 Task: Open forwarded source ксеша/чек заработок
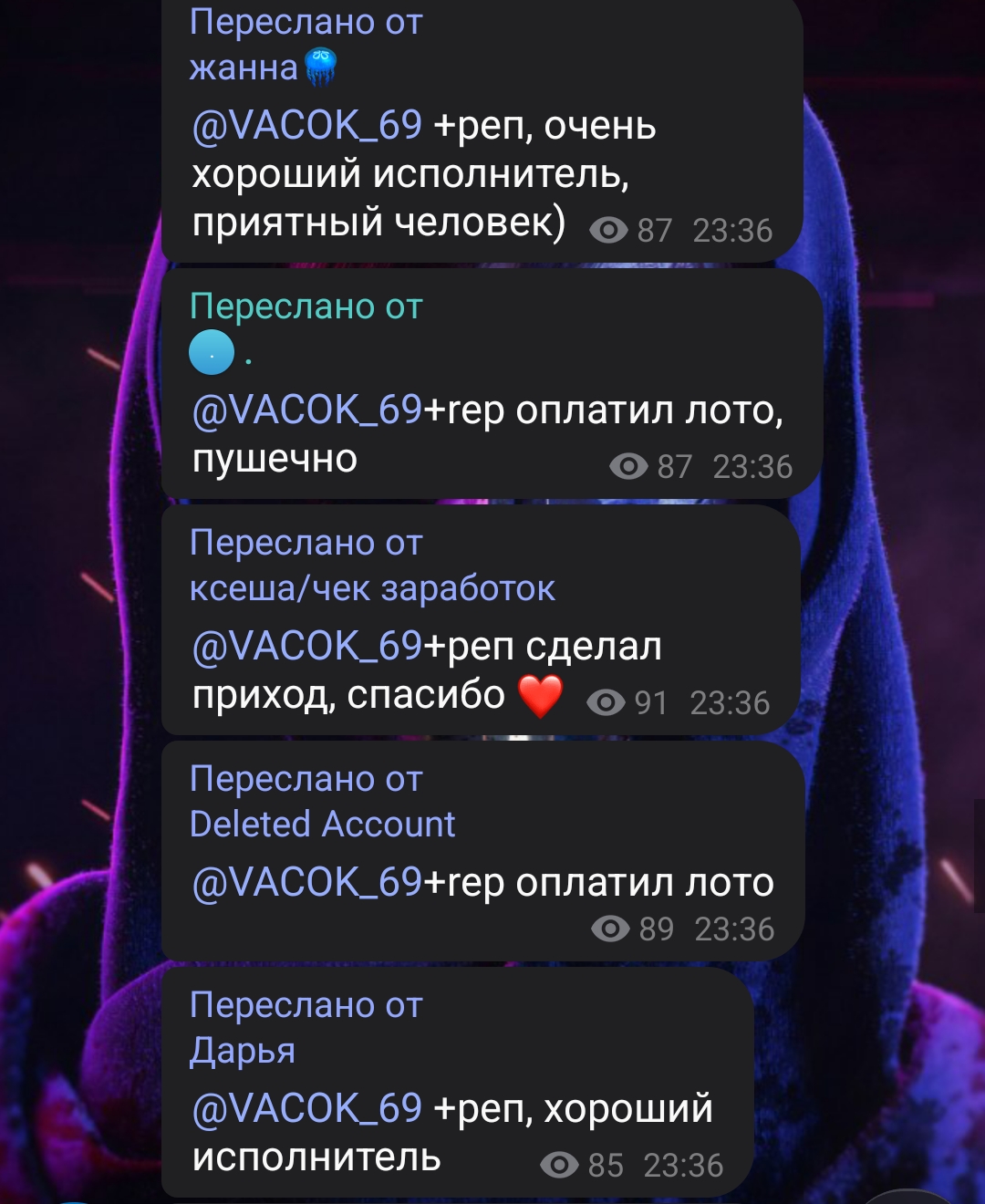372,589
